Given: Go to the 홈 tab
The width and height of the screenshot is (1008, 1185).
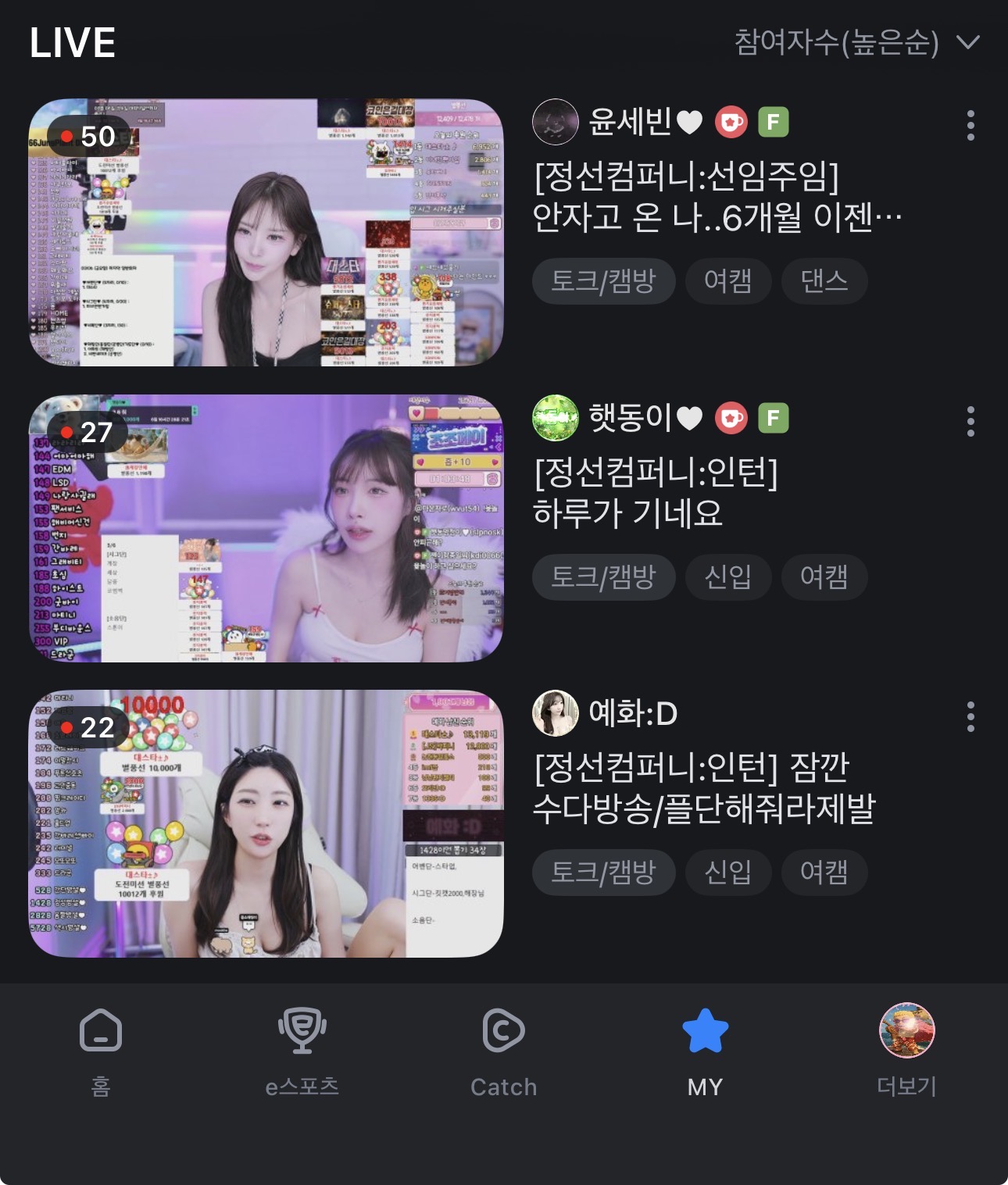Looking at the screenshot, I should point(101,1051).
